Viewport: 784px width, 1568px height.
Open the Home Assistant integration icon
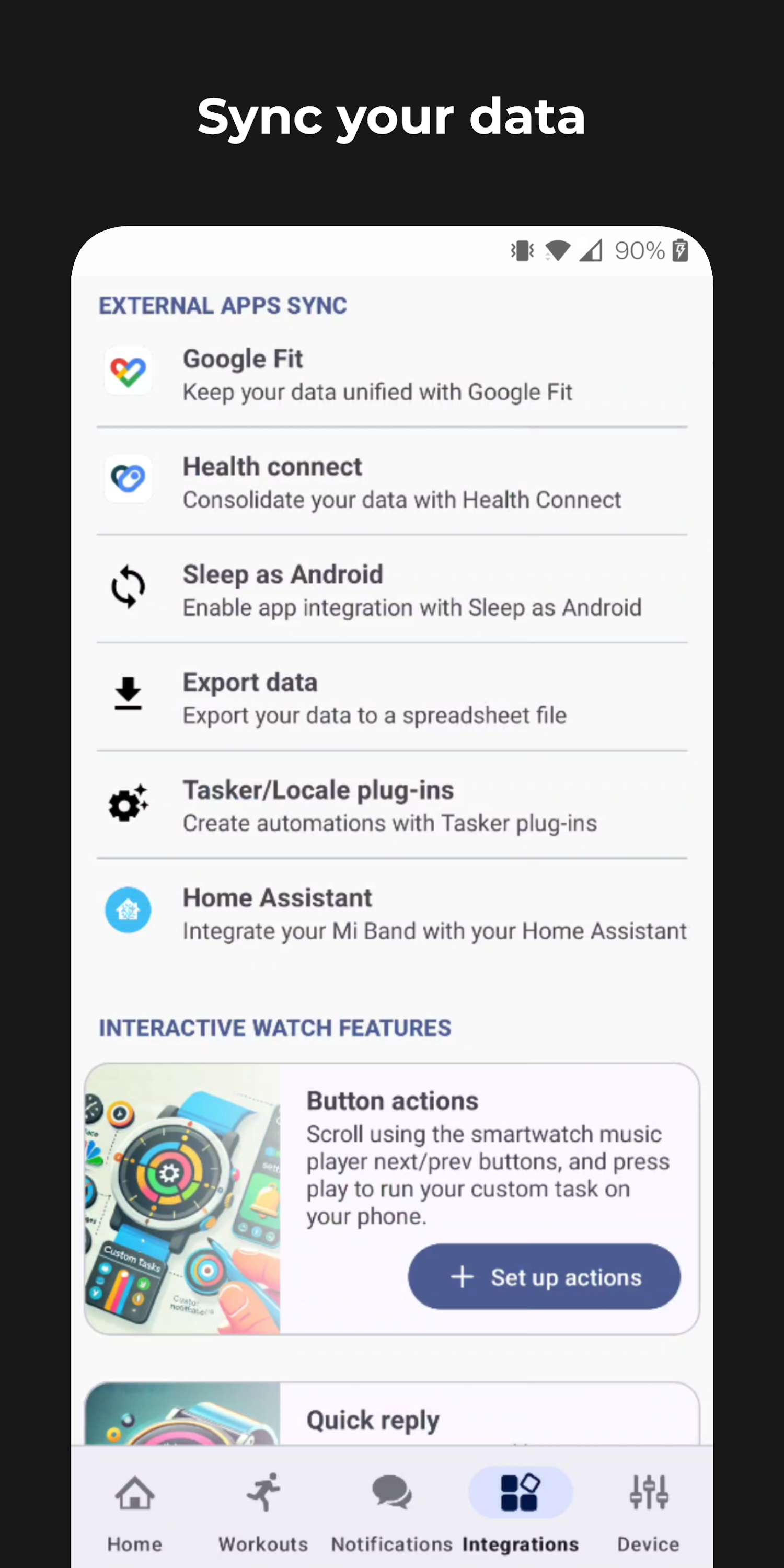(128, 910)
